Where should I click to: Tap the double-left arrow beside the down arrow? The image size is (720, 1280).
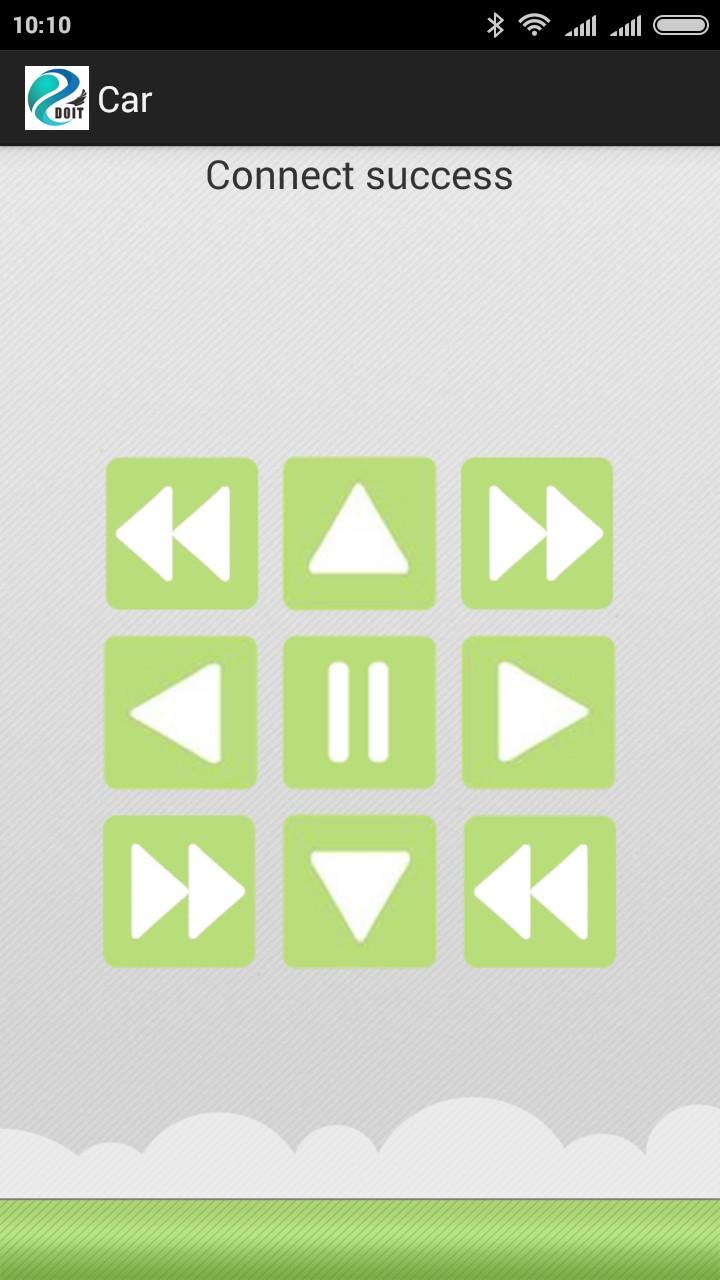[539, 891]
